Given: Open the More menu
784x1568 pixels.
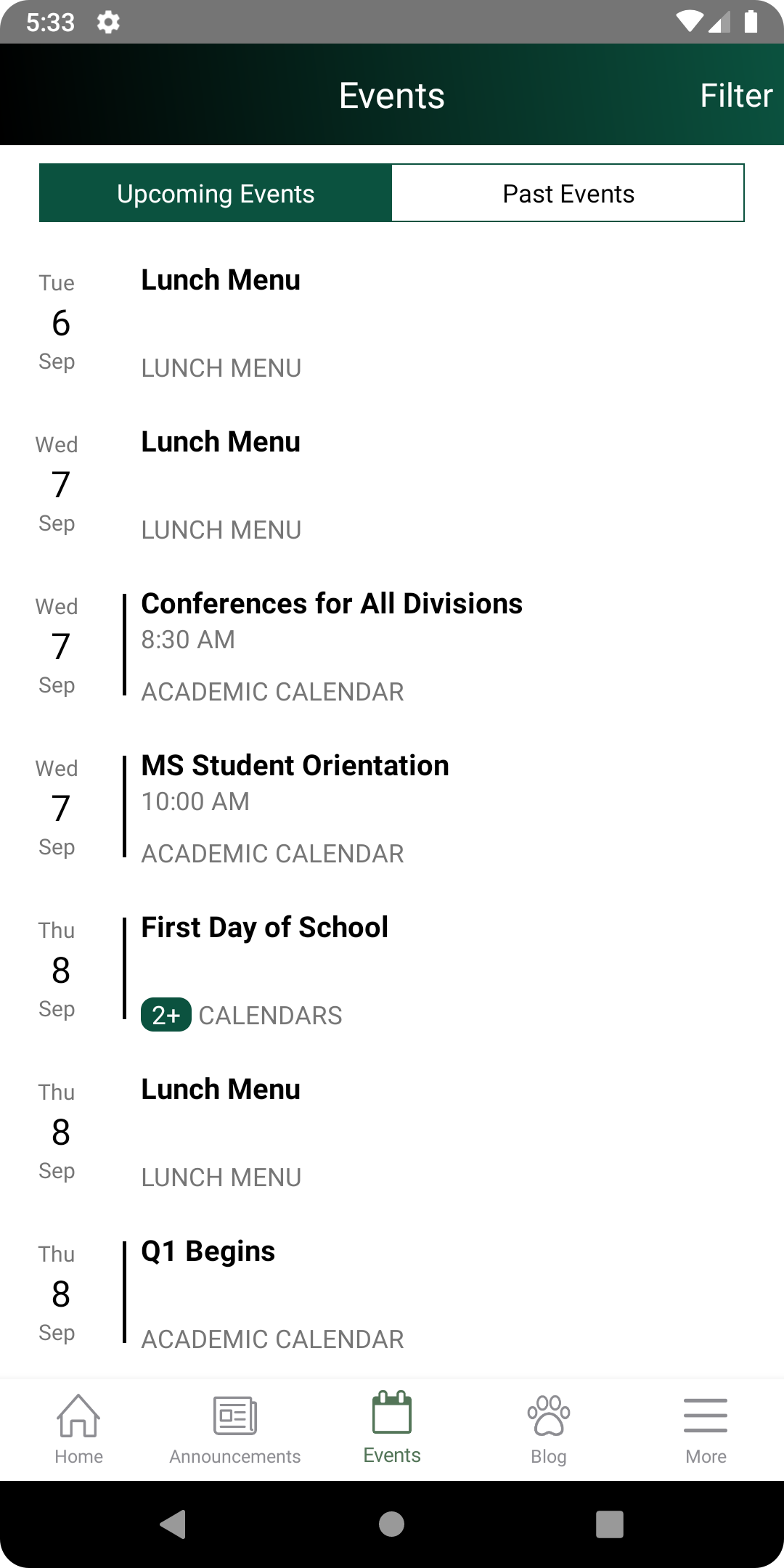Looking at the screenshot, I should 706,1429.
